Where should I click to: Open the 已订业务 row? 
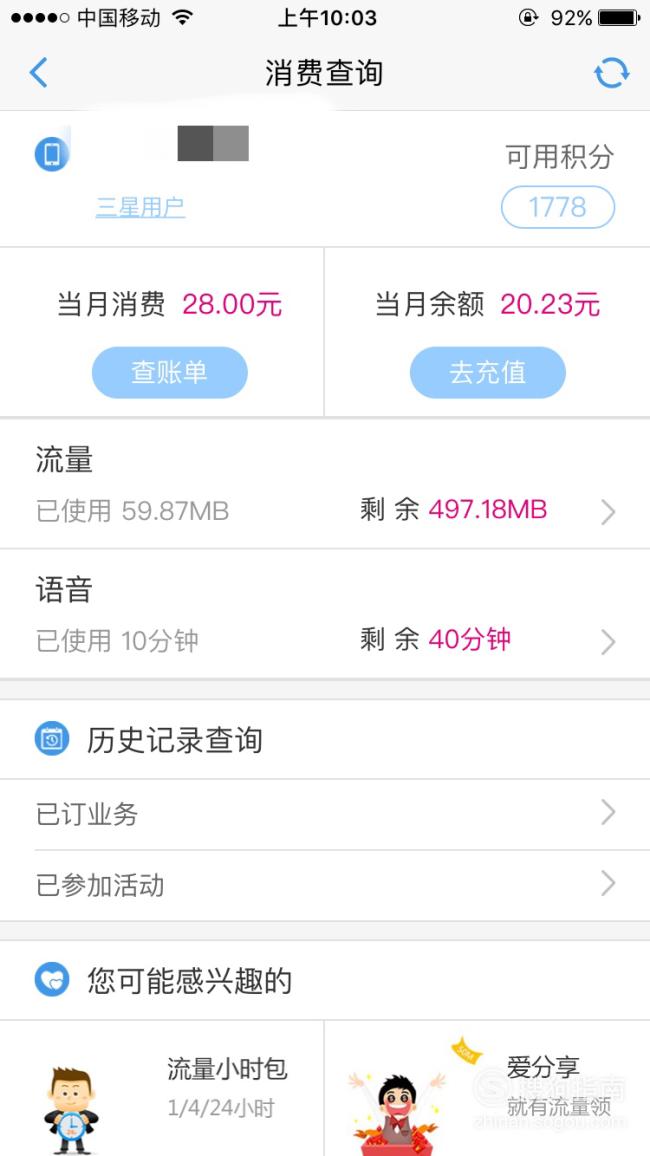coord(325,815)
